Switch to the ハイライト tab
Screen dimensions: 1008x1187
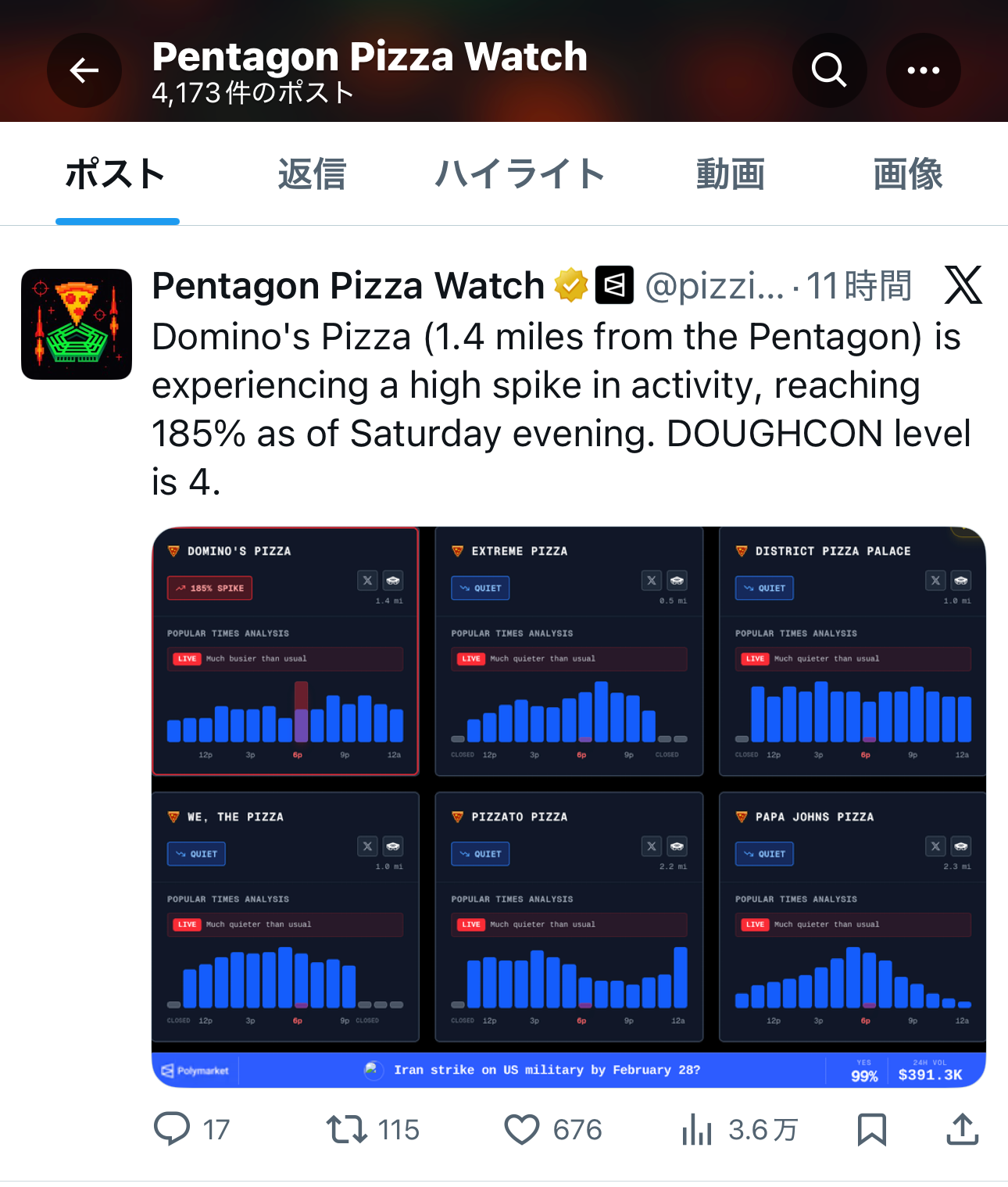point(520,174)
